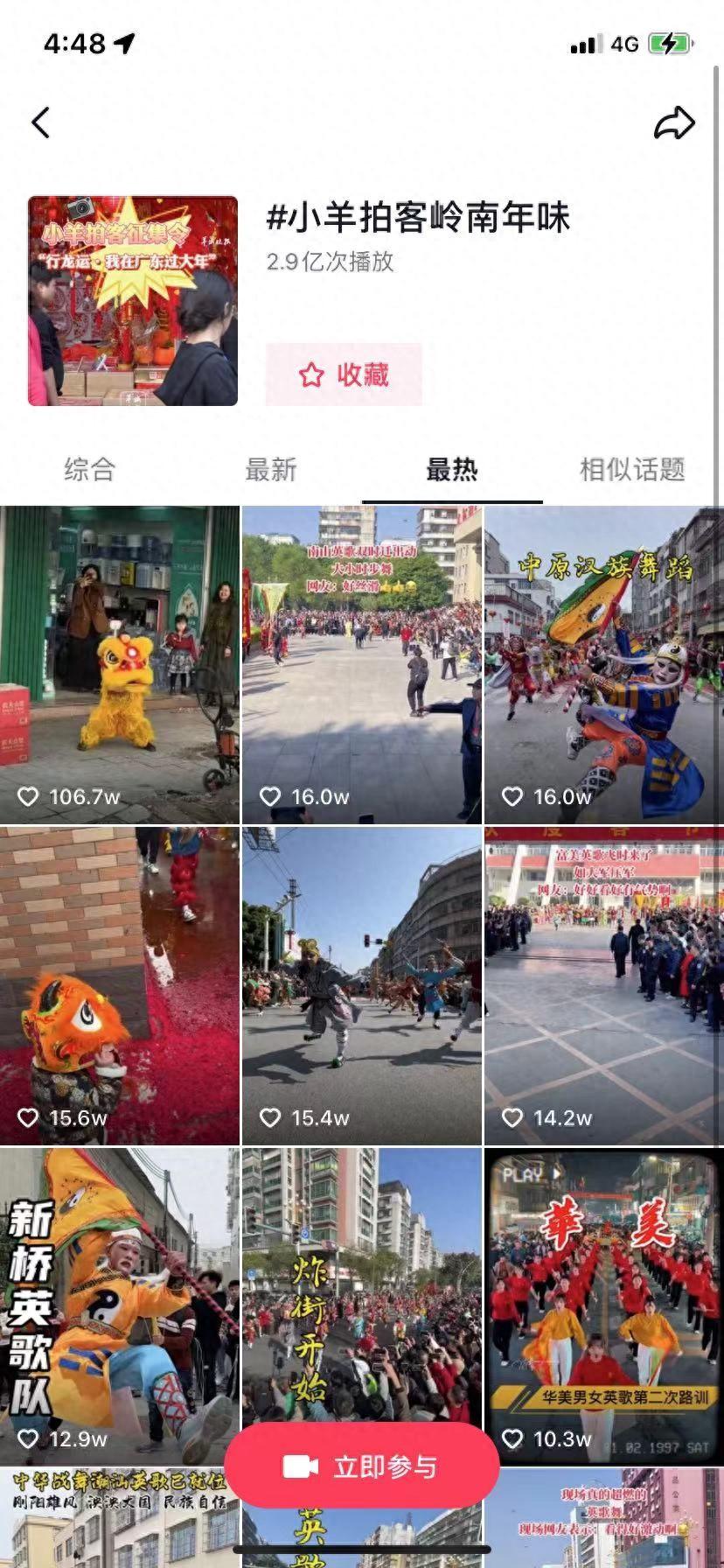
Task: Tap the heart icon on the 106.7w video
Action: point(29,797)
